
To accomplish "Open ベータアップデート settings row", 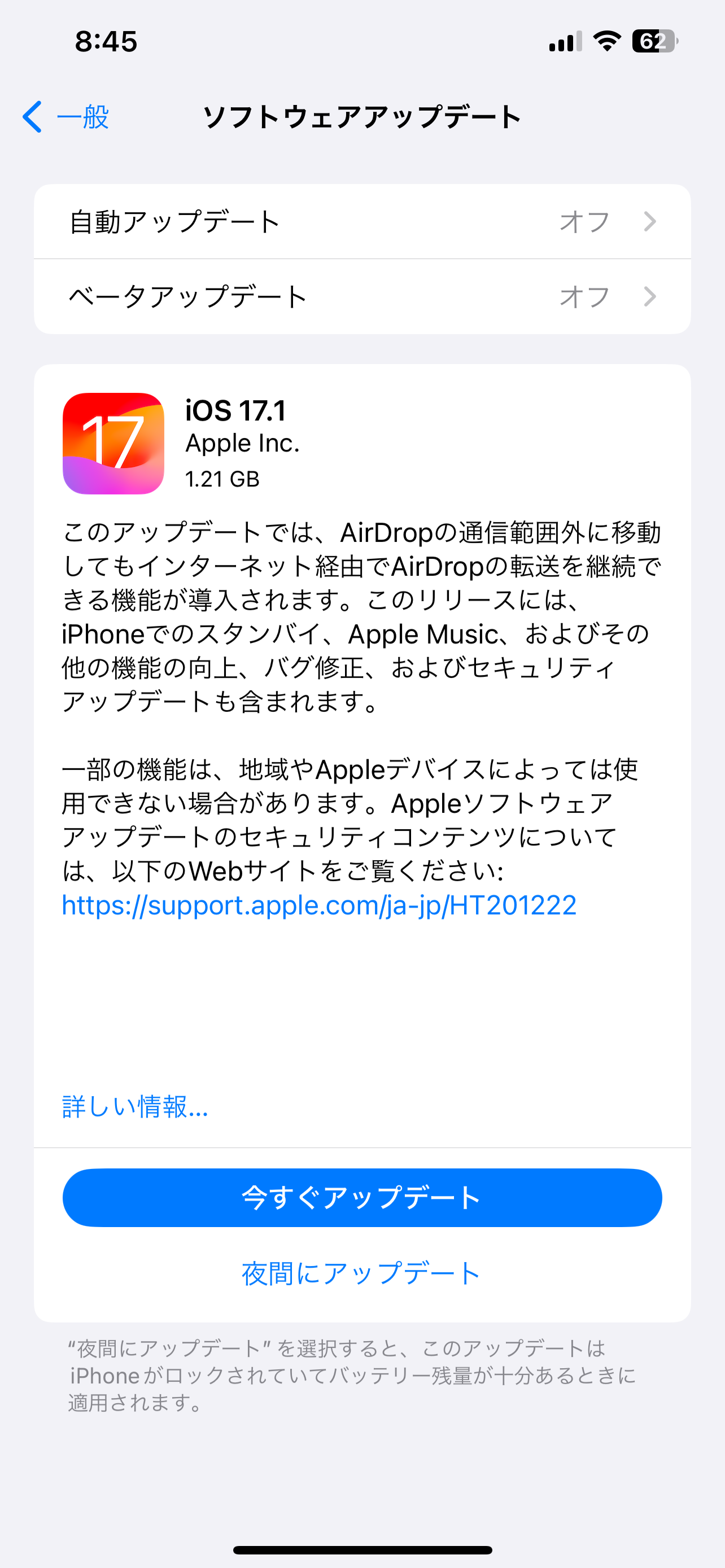I will point(362,296).
